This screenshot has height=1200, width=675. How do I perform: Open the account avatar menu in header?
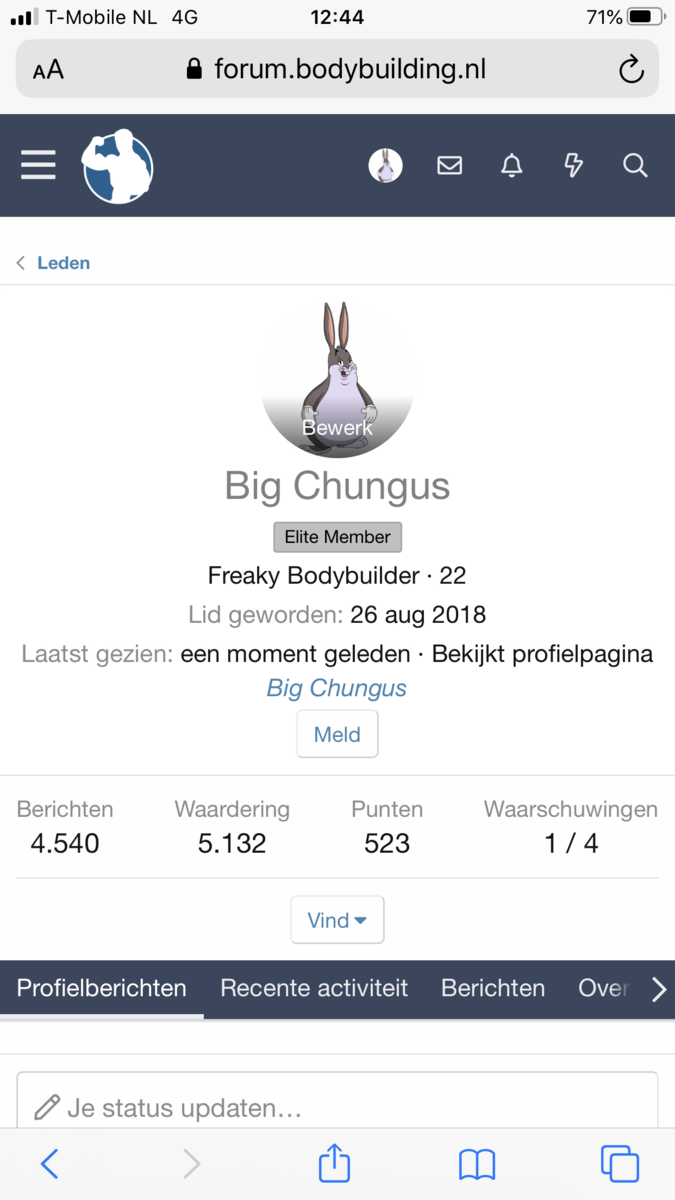click(385, 165)
